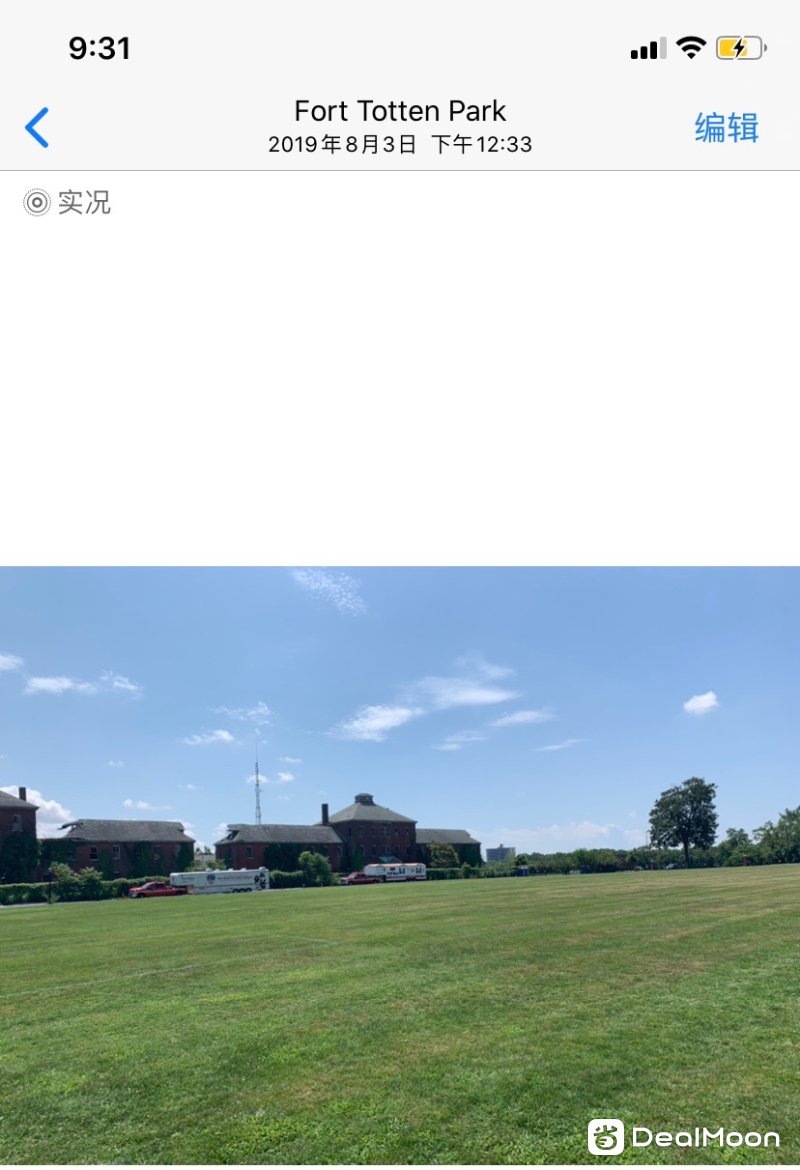Tap 编辑 to edit the photo
Viewport: 800px width, 1170px height.
click(726, 128)
